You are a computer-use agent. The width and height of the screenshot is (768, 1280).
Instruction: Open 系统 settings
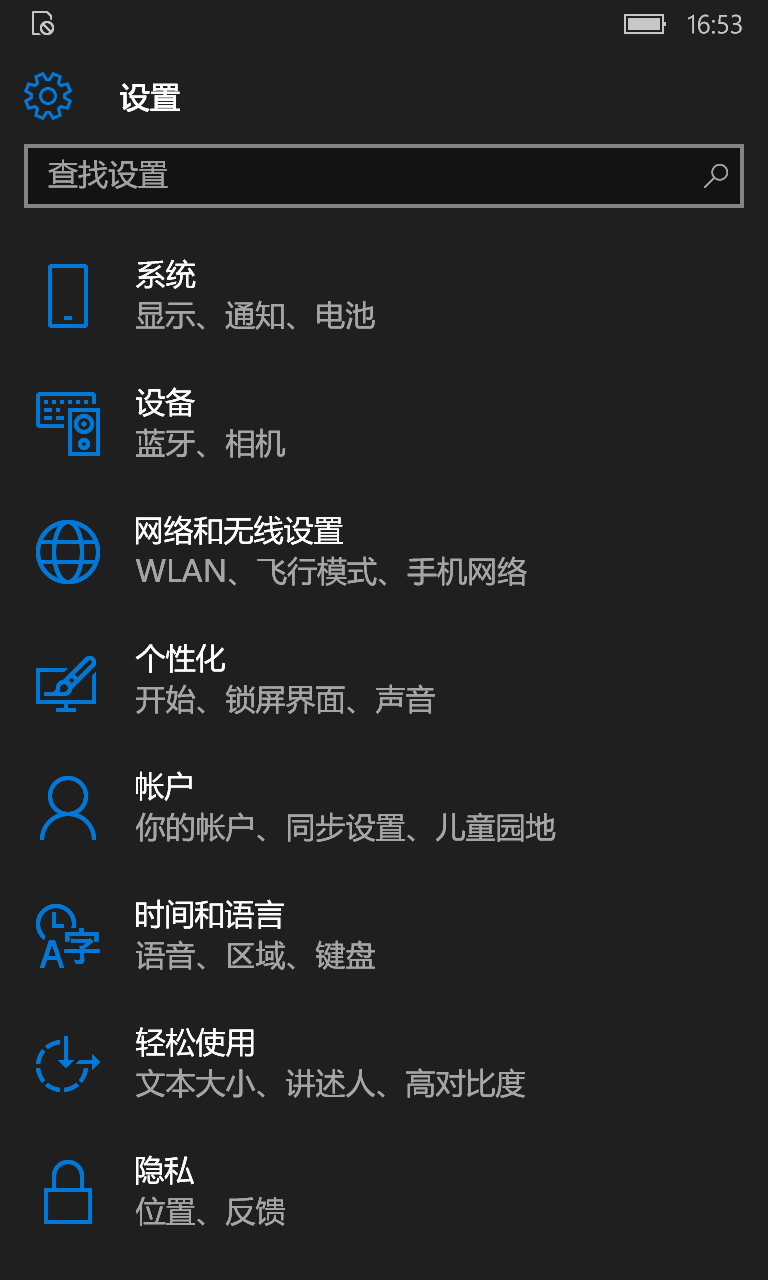tap(384, 296)
